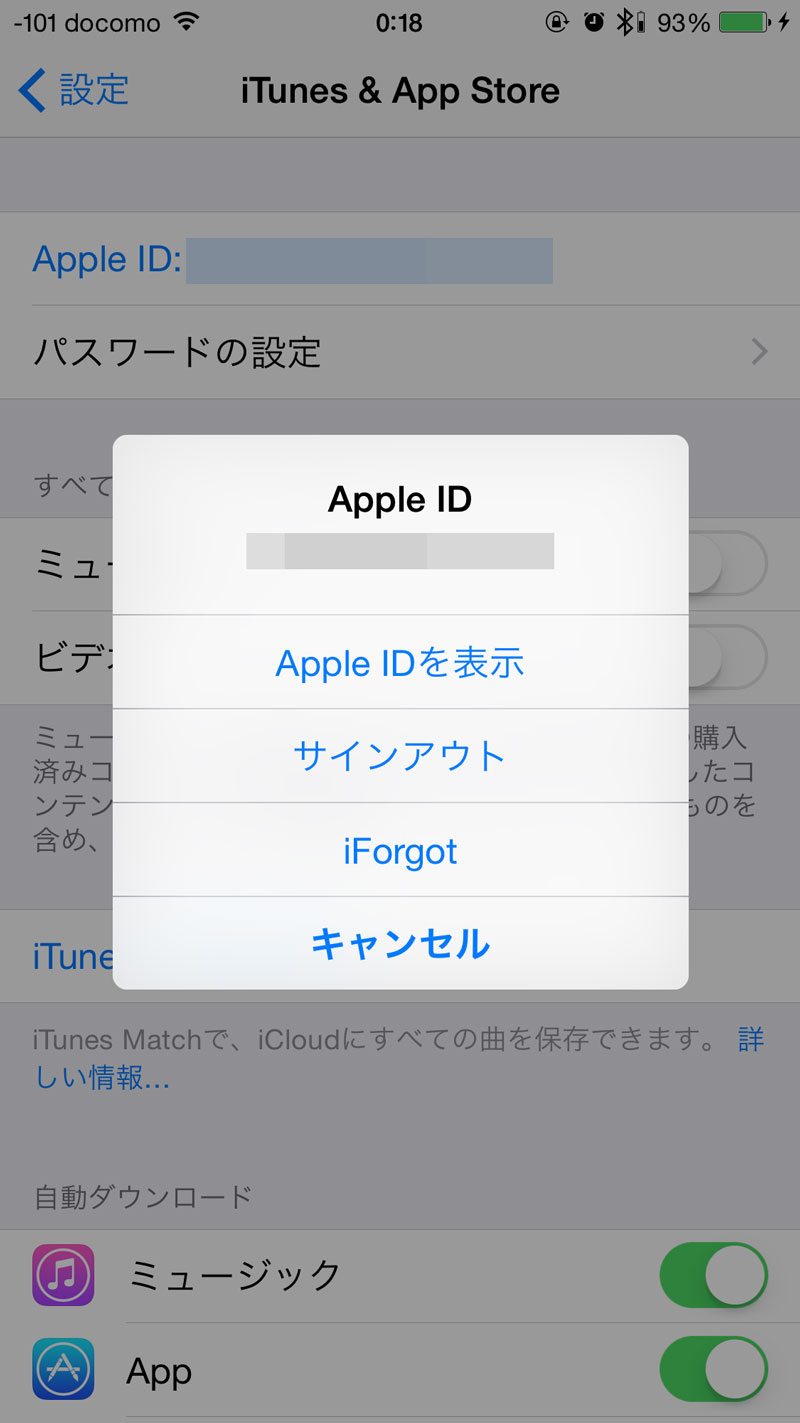Select Apple IDを表示 in the dialog
This screenshot has width=800, height=1423.
[400, 662]
